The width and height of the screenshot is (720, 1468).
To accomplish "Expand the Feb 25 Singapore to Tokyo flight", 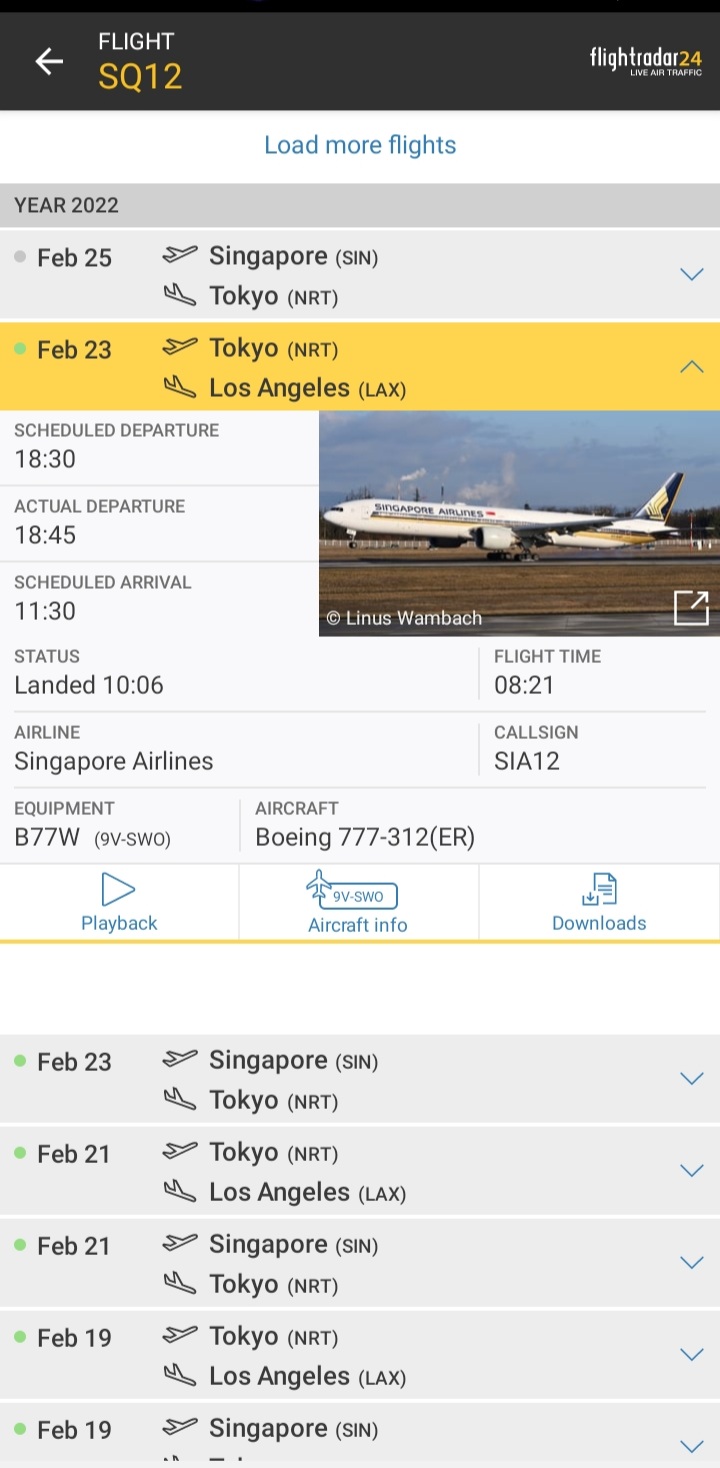I will point(691,274).
